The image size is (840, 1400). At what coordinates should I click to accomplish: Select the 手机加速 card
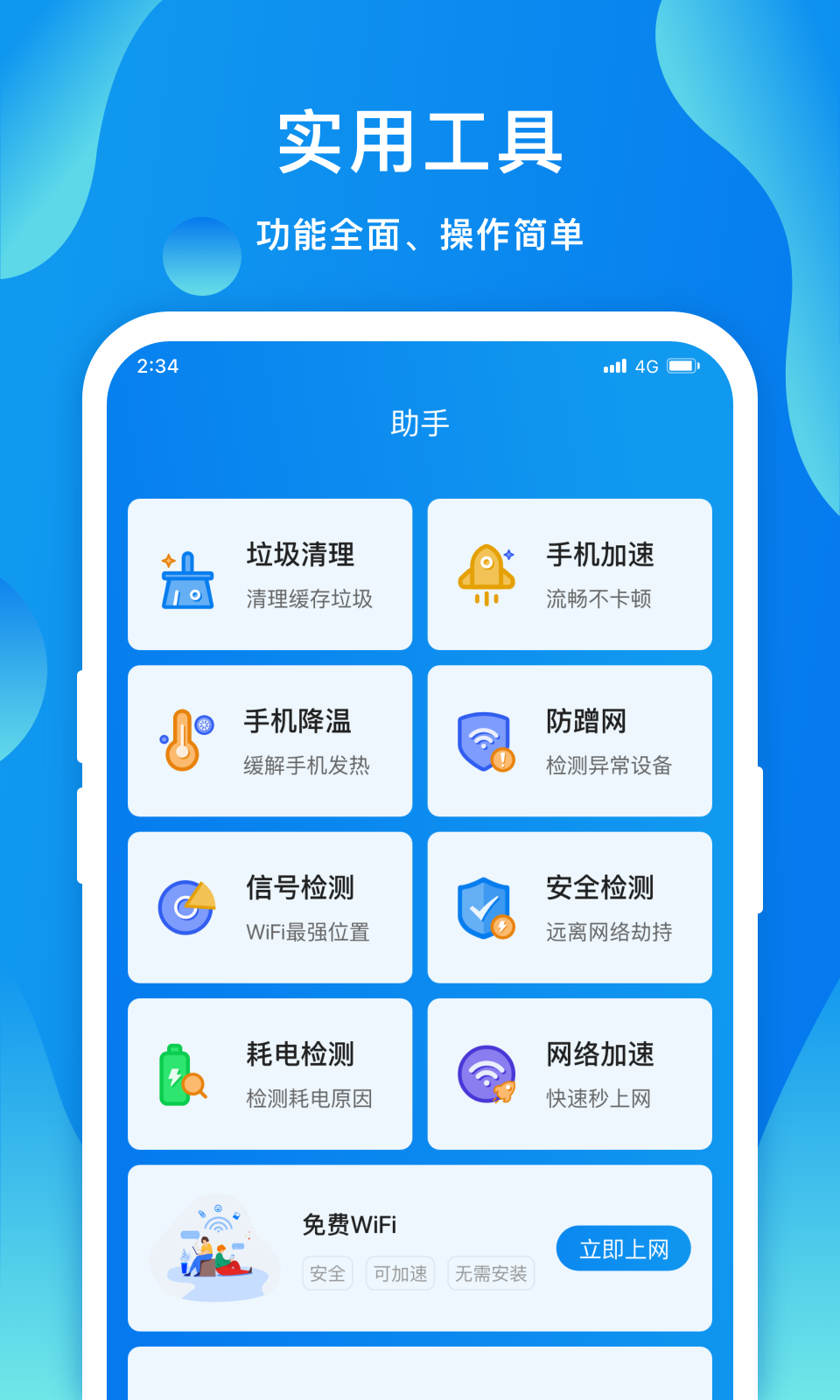(x=570, y=574)
